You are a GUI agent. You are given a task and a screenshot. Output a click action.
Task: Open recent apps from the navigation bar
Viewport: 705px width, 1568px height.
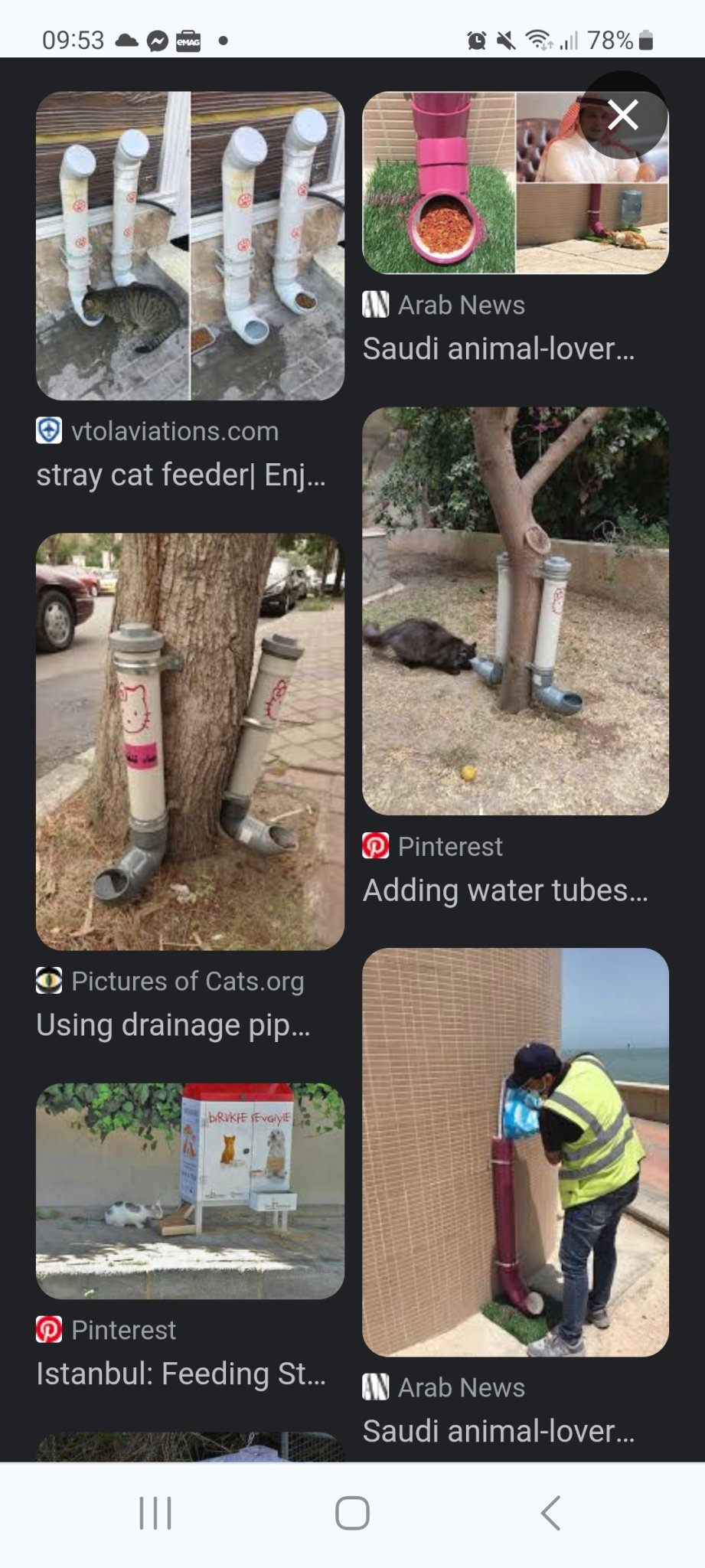tap(155, 1513)
